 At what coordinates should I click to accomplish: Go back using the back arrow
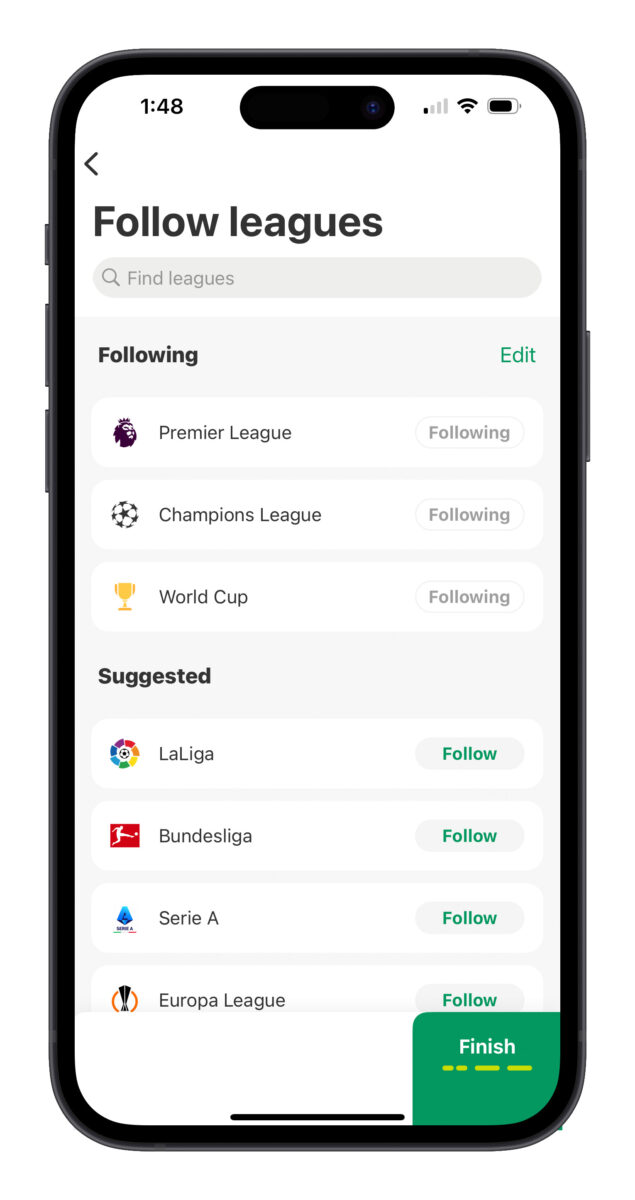point(92,164)
